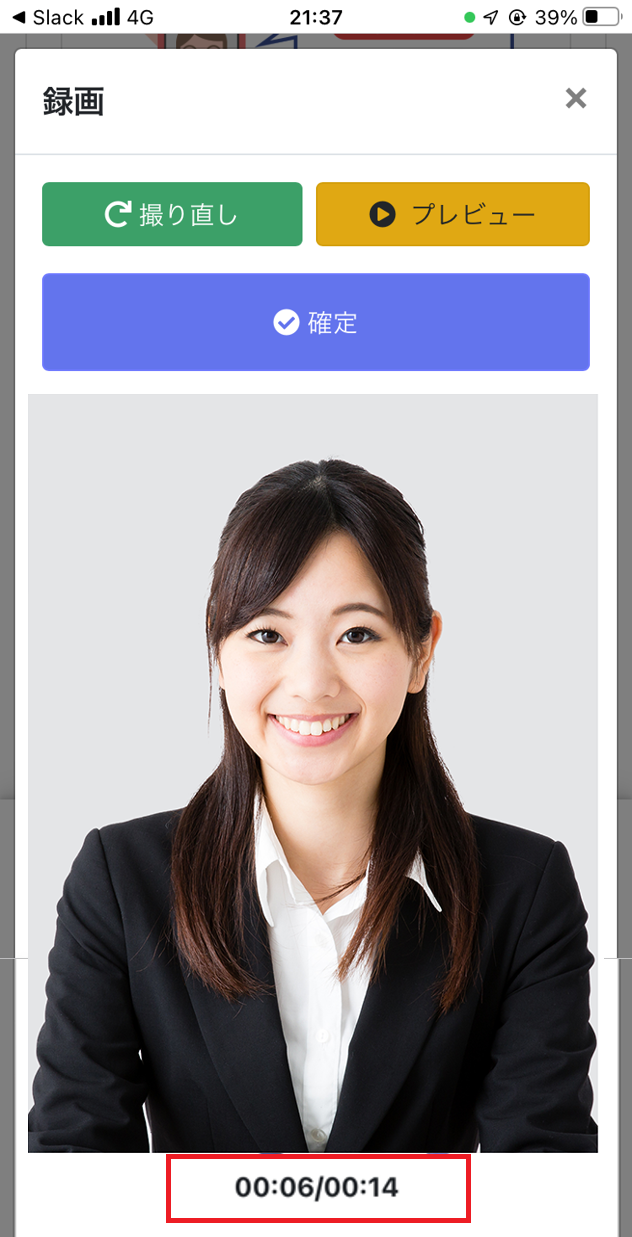Open the プレビュー playback
Viewport: 632px width, 1237px height.
pos(452,214)
